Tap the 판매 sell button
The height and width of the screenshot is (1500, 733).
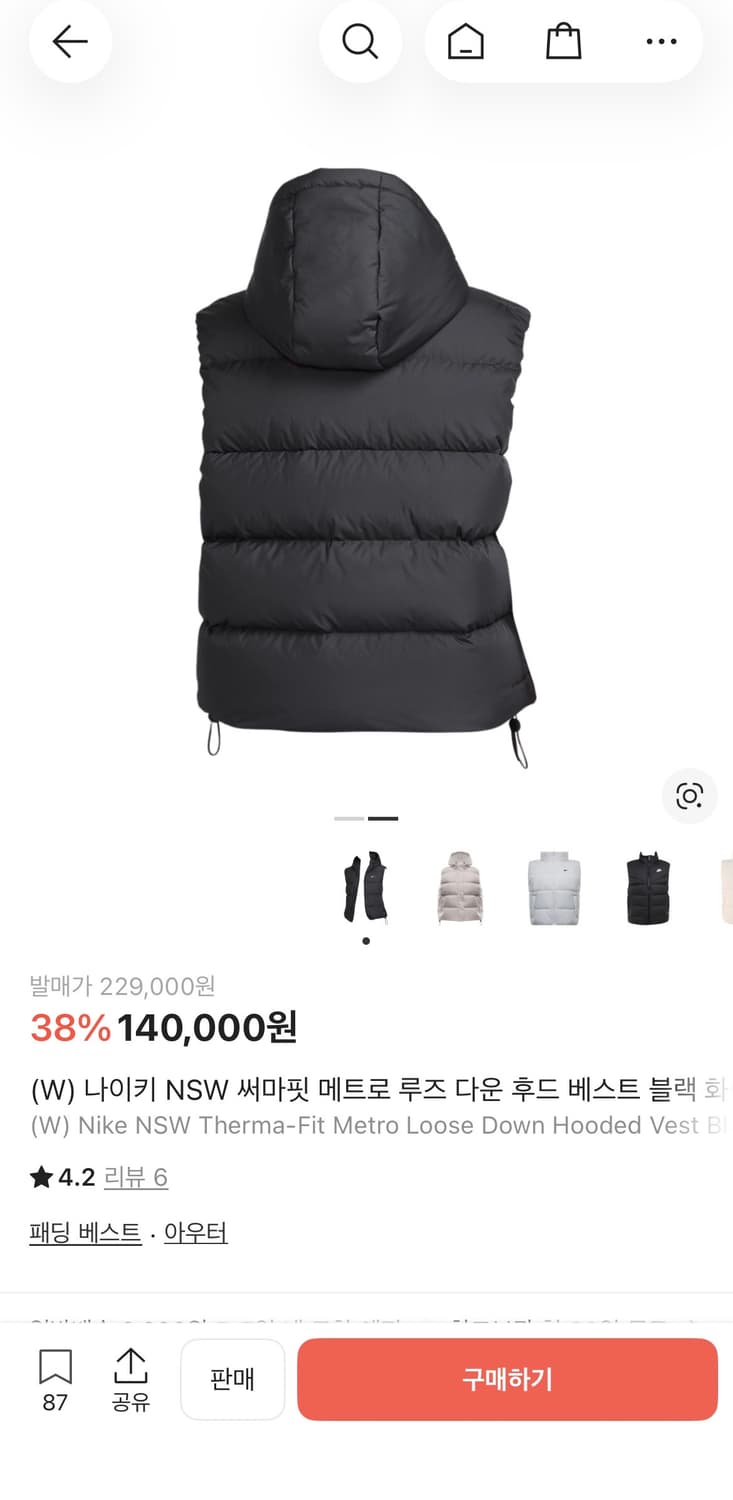pos(232,1379)
